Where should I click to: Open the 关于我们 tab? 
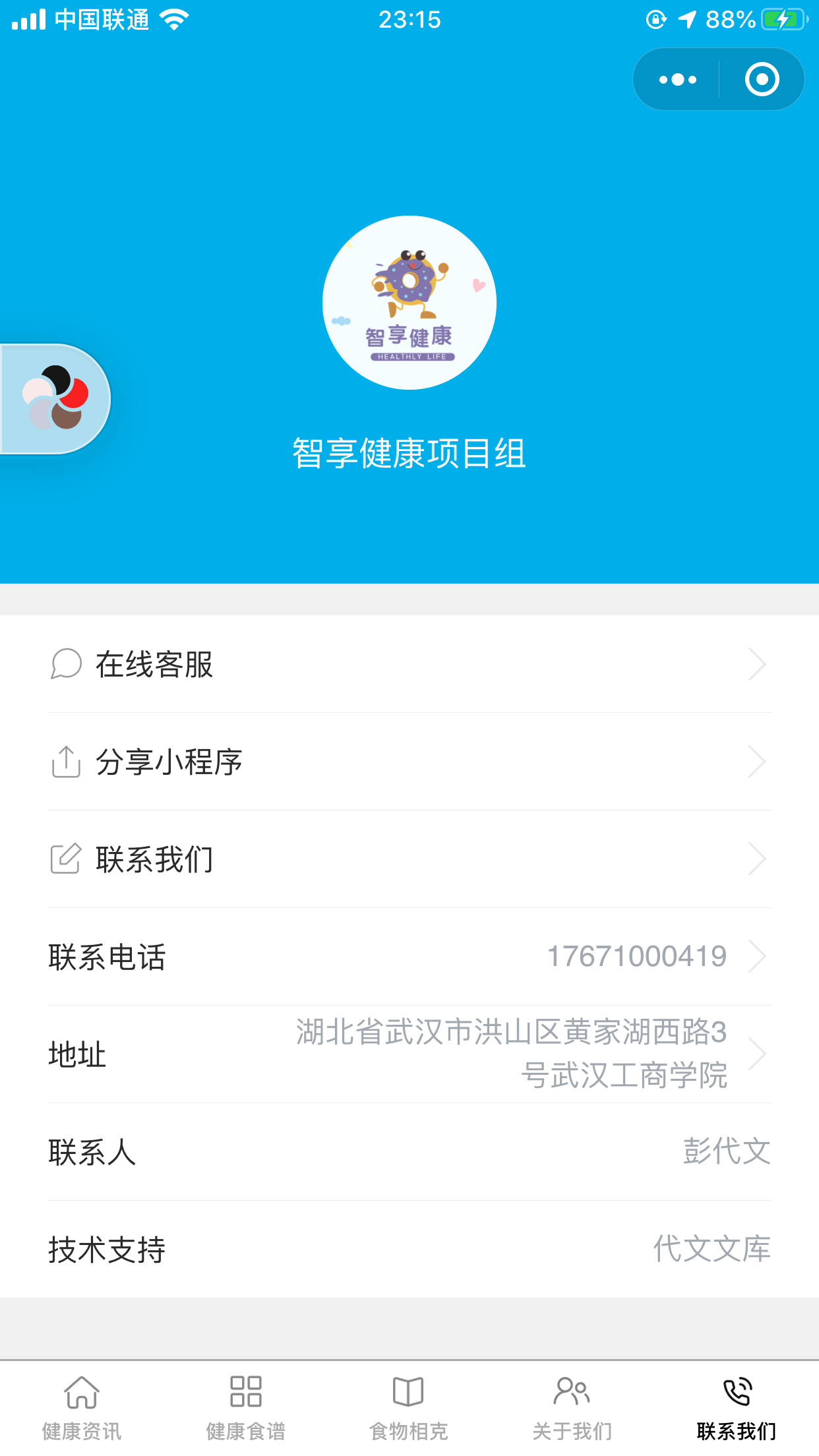(572, 1408)
